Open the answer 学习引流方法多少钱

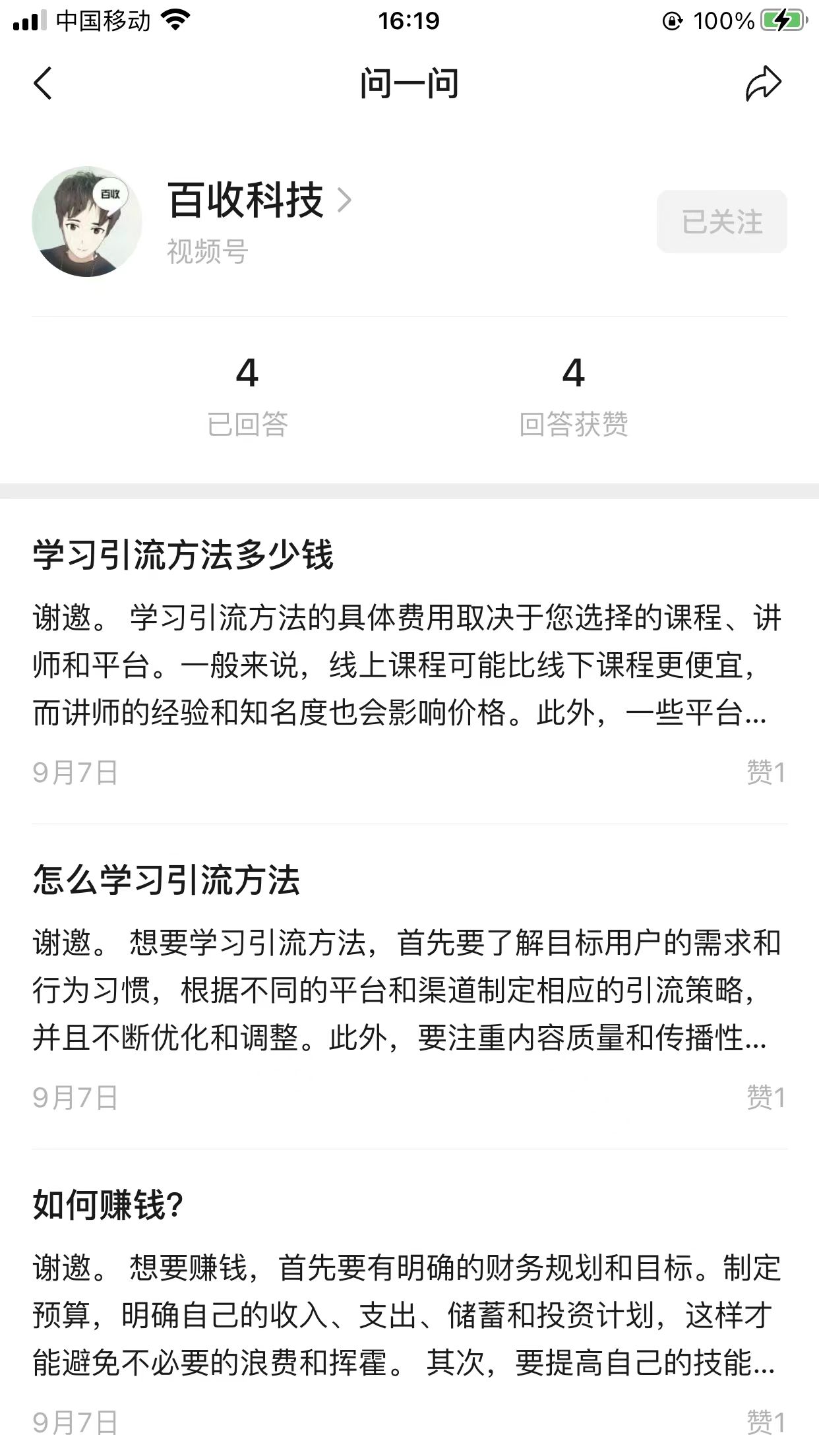click(x=409, y=661)
